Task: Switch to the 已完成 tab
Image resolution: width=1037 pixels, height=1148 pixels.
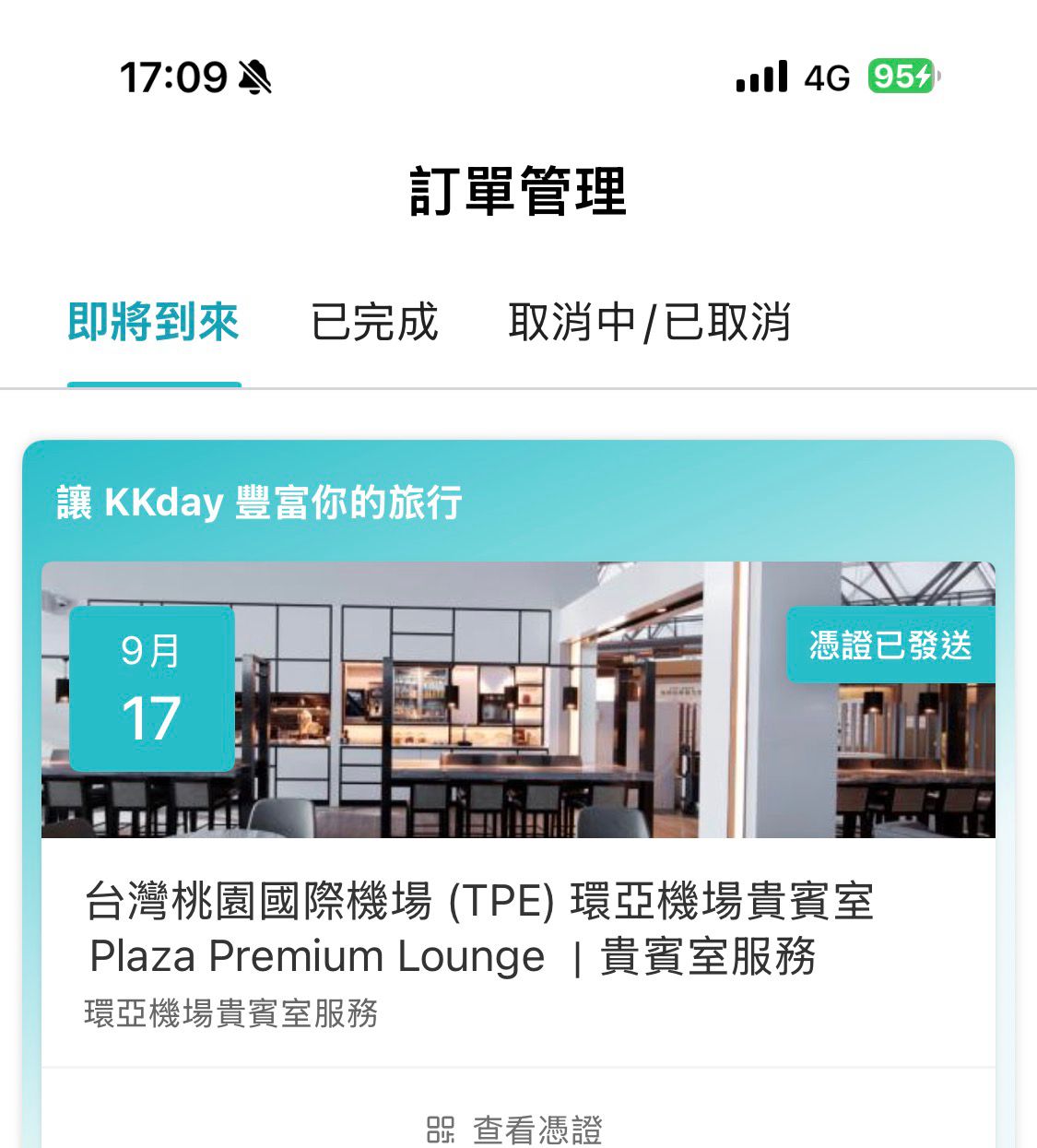Action: click(374, 323)
